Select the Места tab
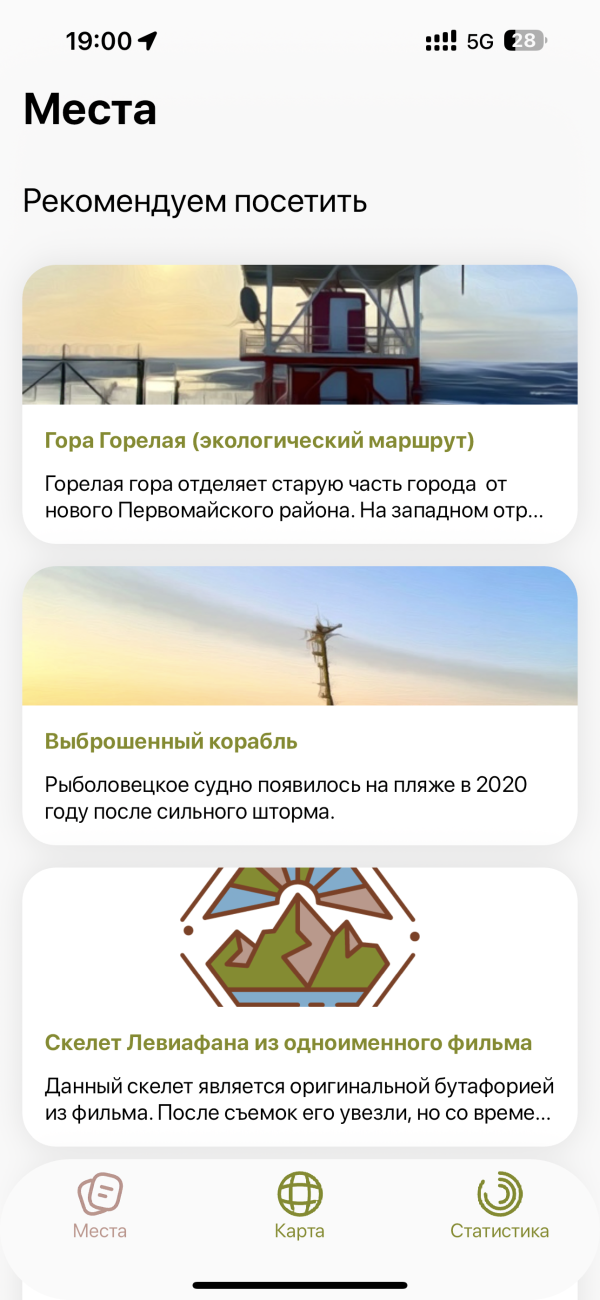600x1300 pixels. click(x=100, y=1208)
